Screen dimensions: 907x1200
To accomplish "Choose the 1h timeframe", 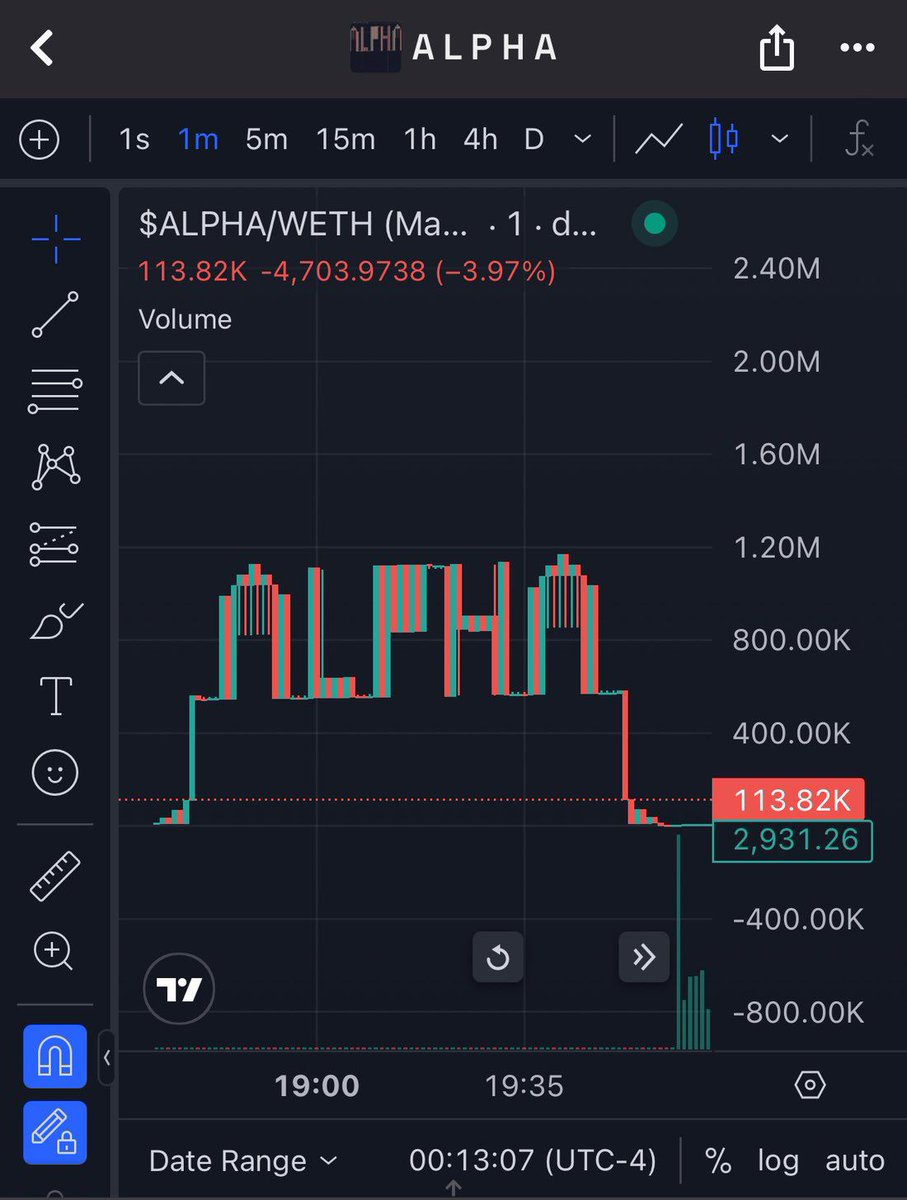I will click(x=419, y=140).
